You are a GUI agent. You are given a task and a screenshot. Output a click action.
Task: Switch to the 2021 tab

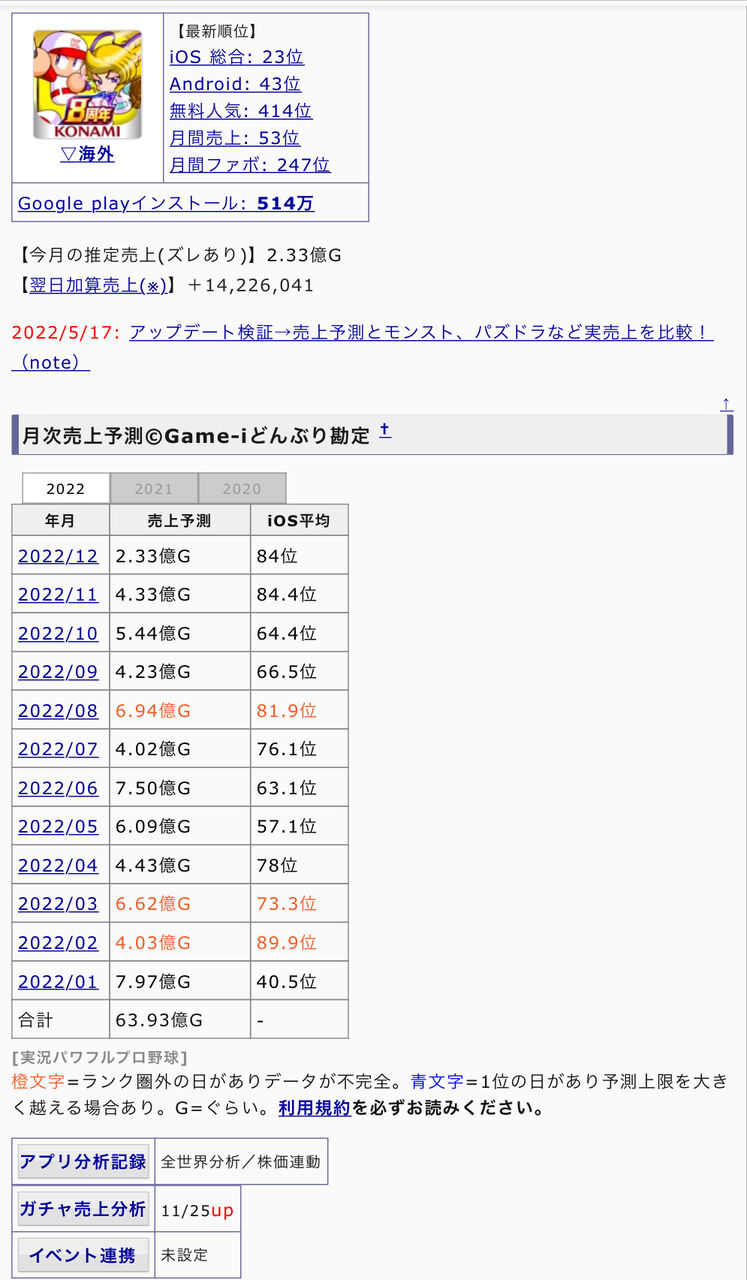coord(154,488)
